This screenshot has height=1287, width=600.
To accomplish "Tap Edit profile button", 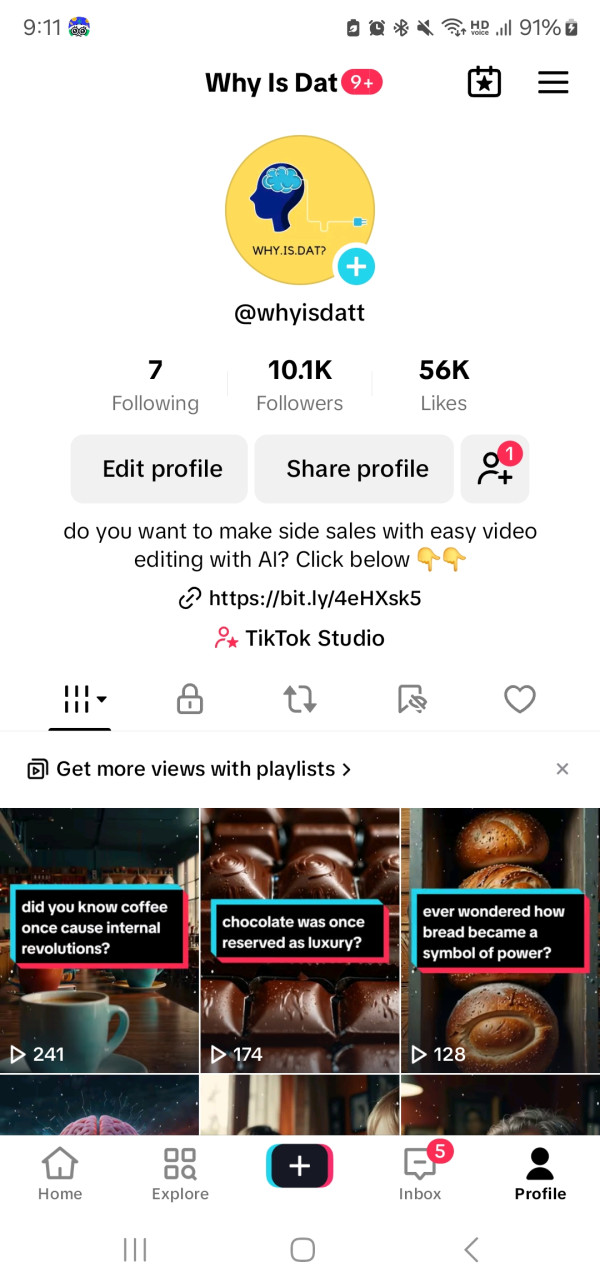I will pos(159,469).
